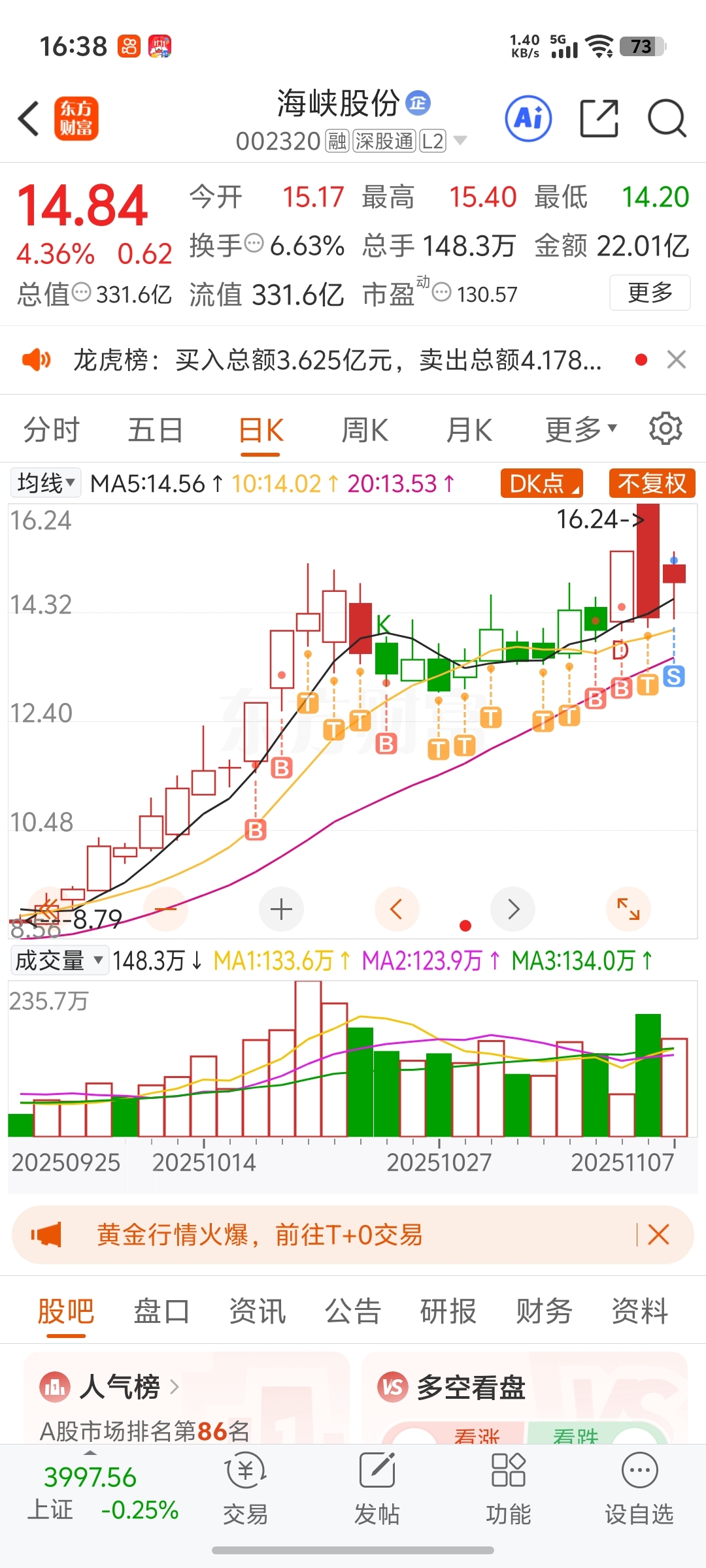
Task: Open chart settings gear
Action: pyautogui.click(x=665, y=429)
